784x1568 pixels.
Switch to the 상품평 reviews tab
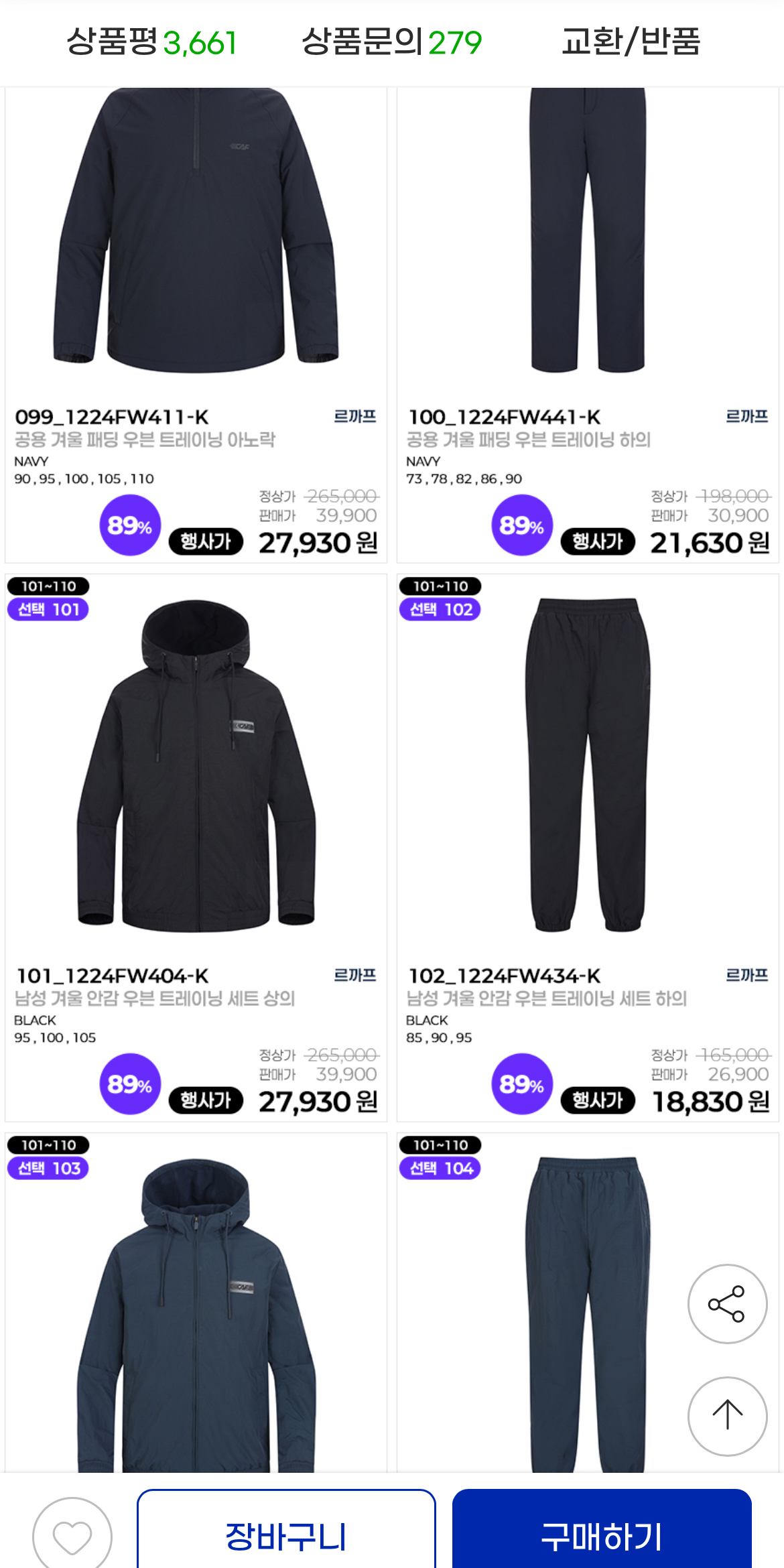(x=151, y=42)
